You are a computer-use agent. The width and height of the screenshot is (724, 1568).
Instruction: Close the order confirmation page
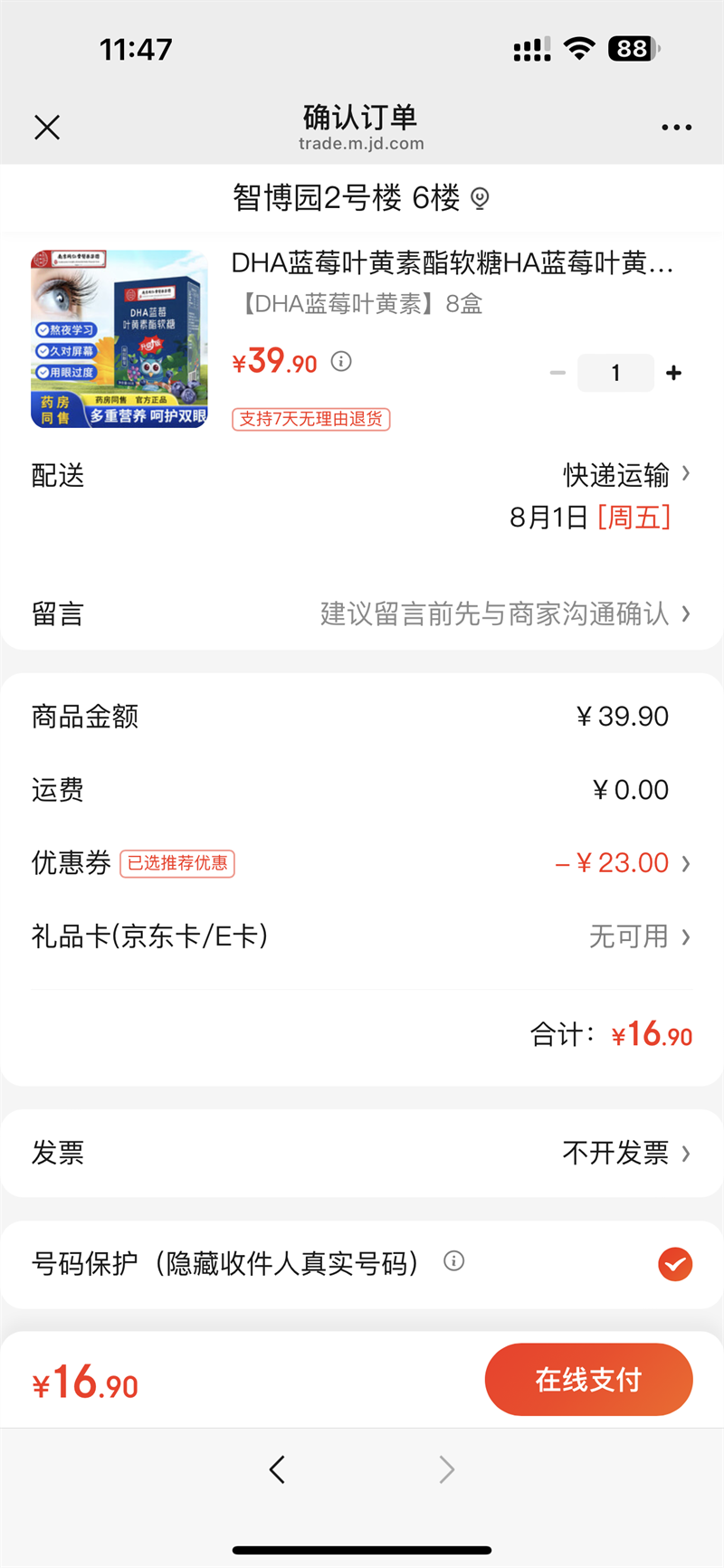(x=47, y=128)
